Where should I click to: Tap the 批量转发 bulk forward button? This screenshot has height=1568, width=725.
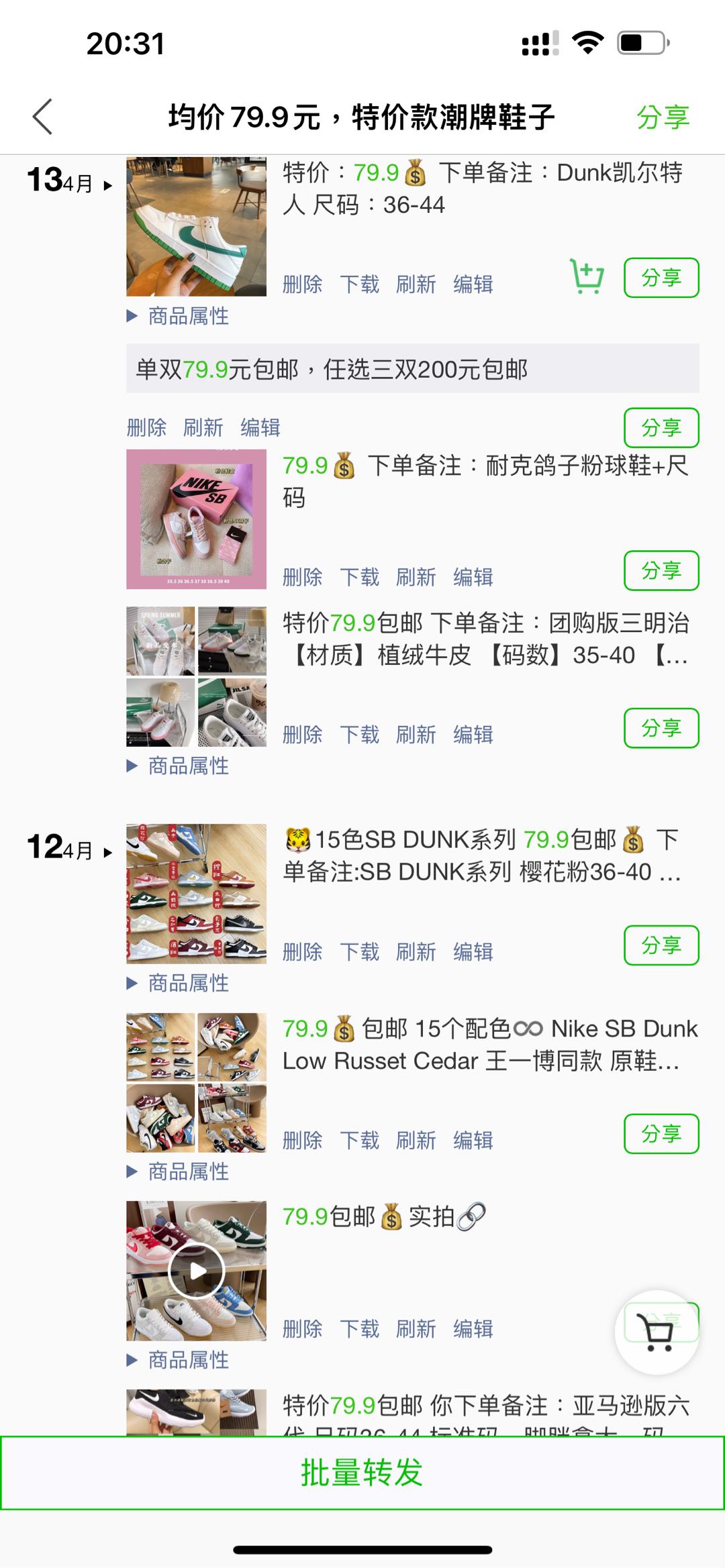362,1473
